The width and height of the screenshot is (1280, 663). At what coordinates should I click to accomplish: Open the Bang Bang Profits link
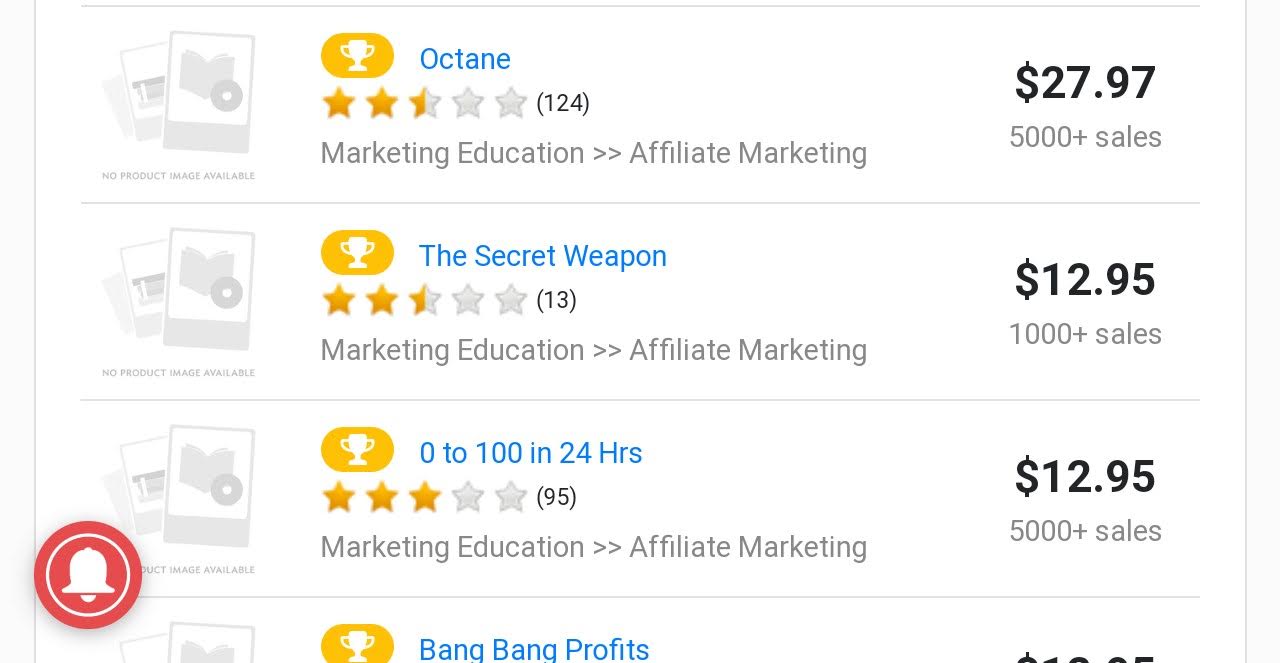coord(534,648)
